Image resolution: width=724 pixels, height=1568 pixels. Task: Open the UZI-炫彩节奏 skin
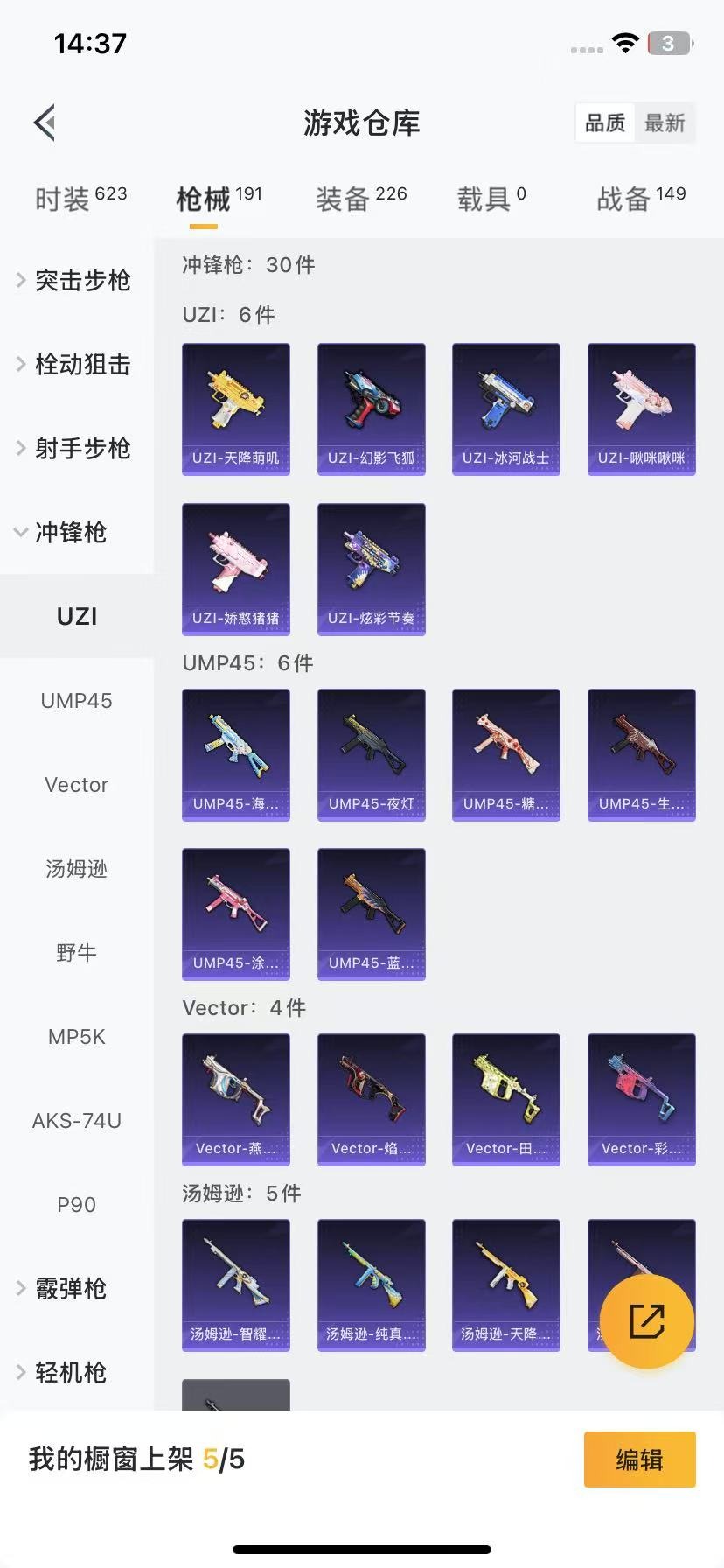click(372, 570)
